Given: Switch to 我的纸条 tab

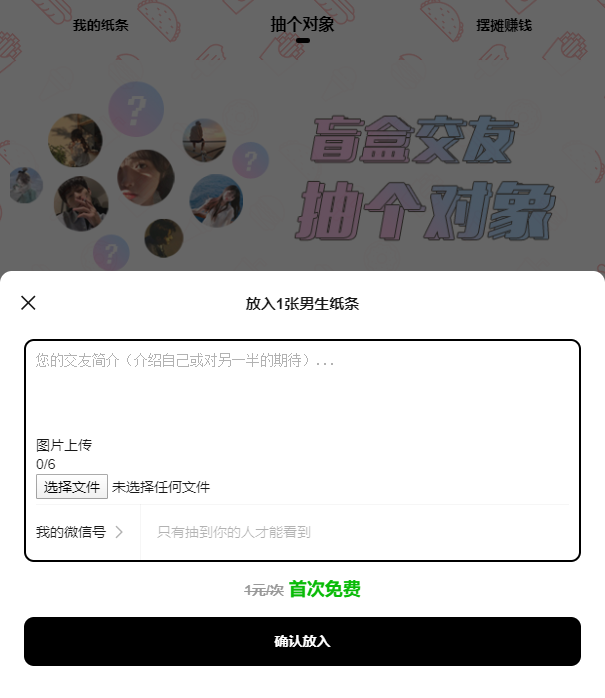Looking at the screenshot, I should [101, 25].
